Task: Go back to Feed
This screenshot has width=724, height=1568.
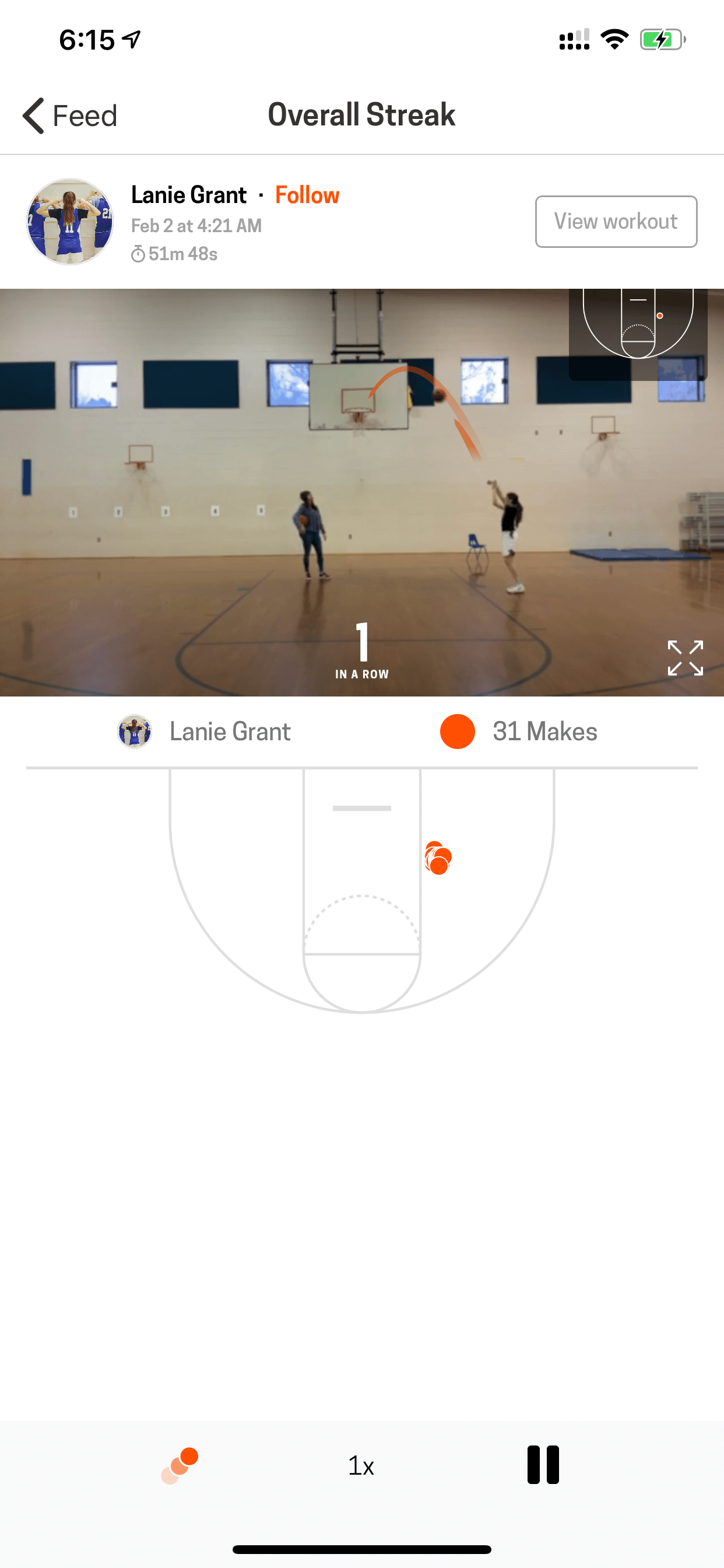Action: click(x=70, y=116)
